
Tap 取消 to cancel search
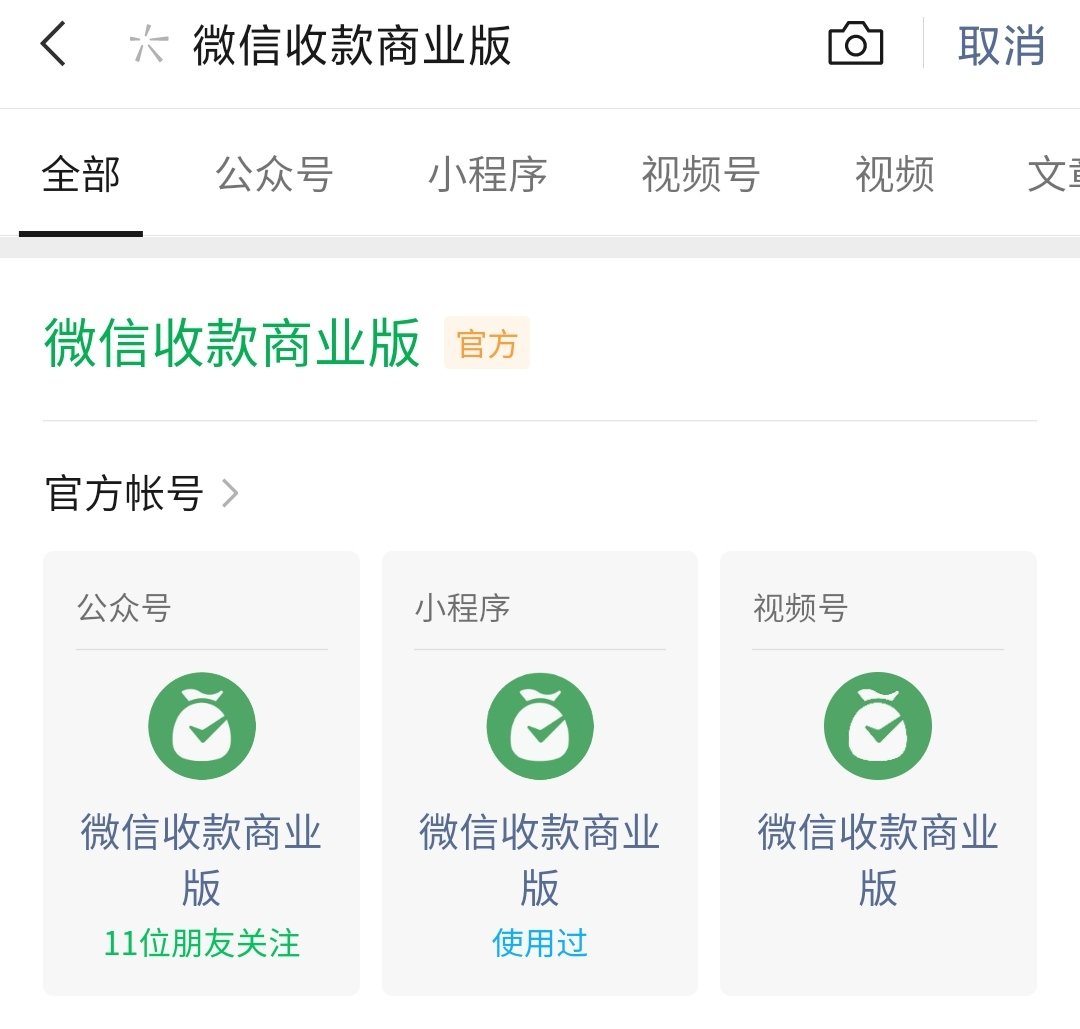(1001, 46)
